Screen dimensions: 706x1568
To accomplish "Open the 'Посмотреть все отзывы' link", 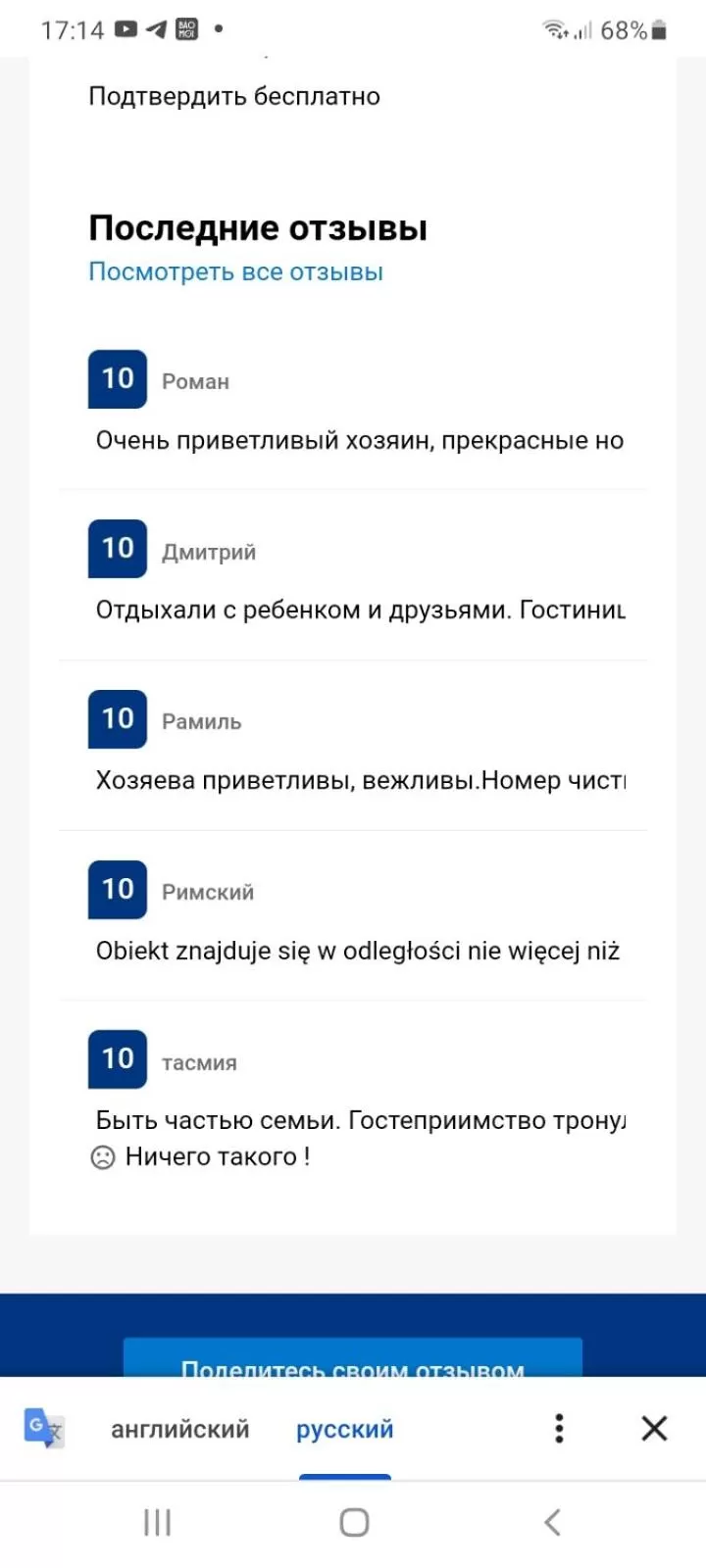I will (235, 271).
